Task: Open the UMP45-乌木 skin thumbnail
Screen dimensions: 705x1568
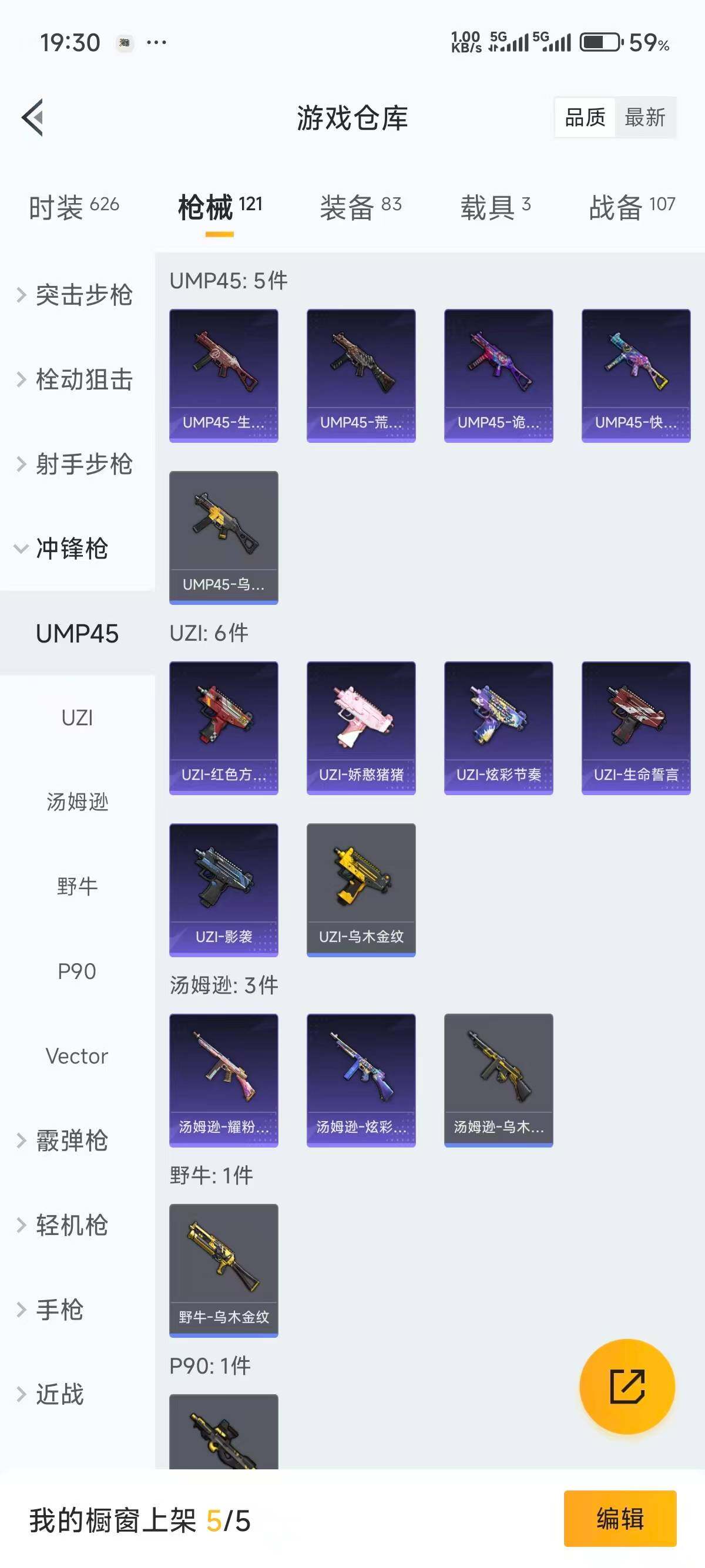Action: coord(223,536)
